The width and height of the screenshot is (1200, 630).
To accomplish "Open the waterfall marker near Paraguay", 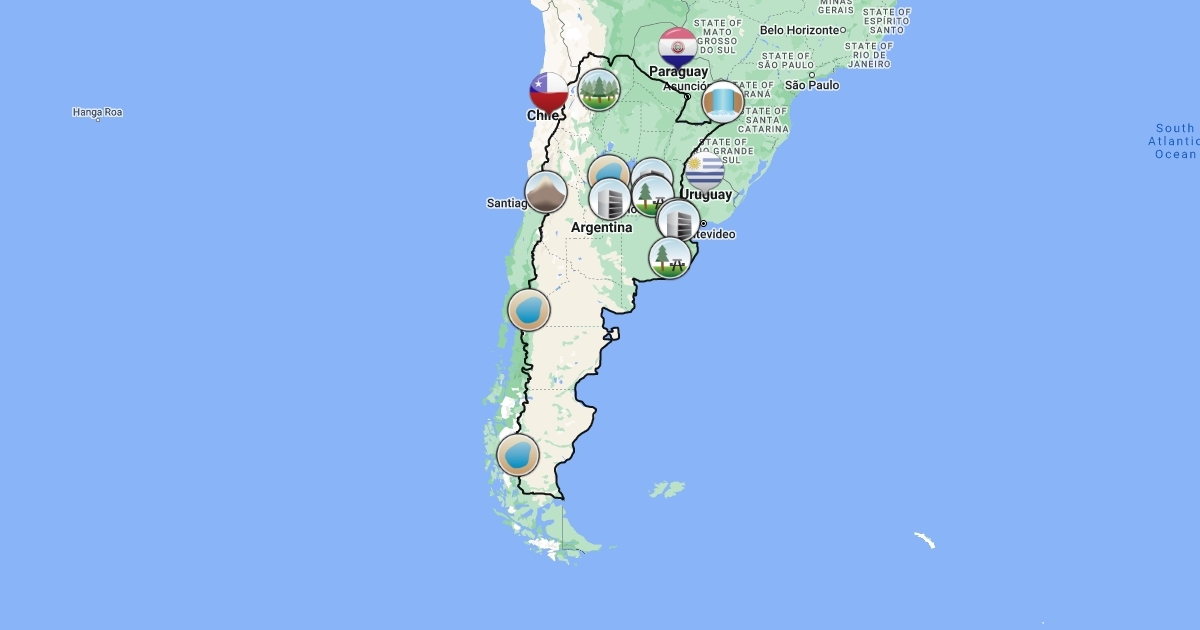I will coord(722,102).
